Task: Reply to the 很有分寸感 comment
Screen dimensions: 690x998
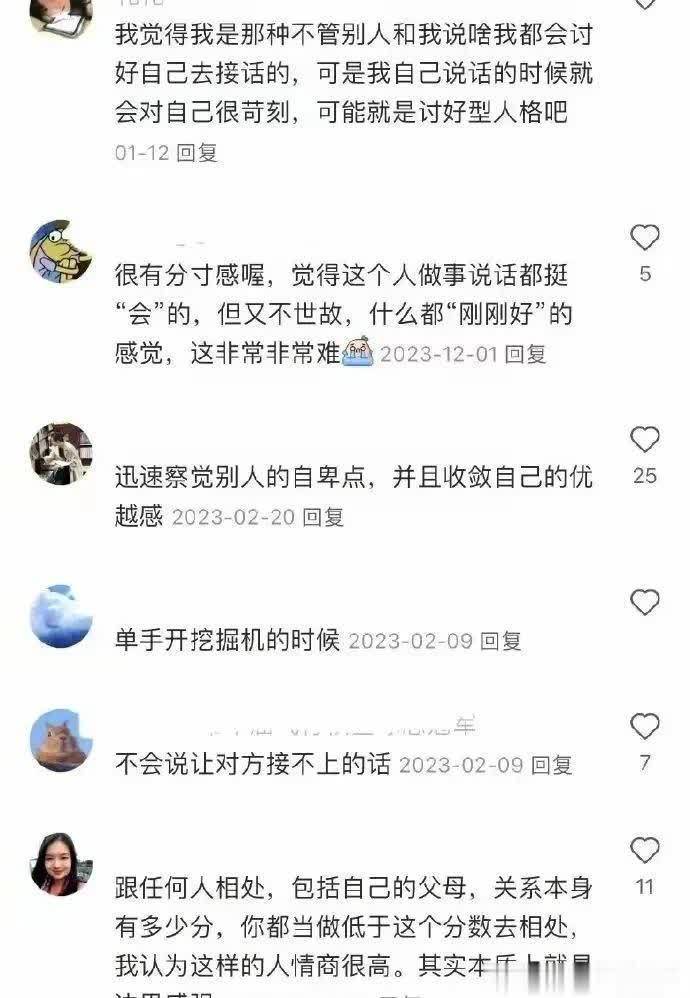Action: point(525,353)
